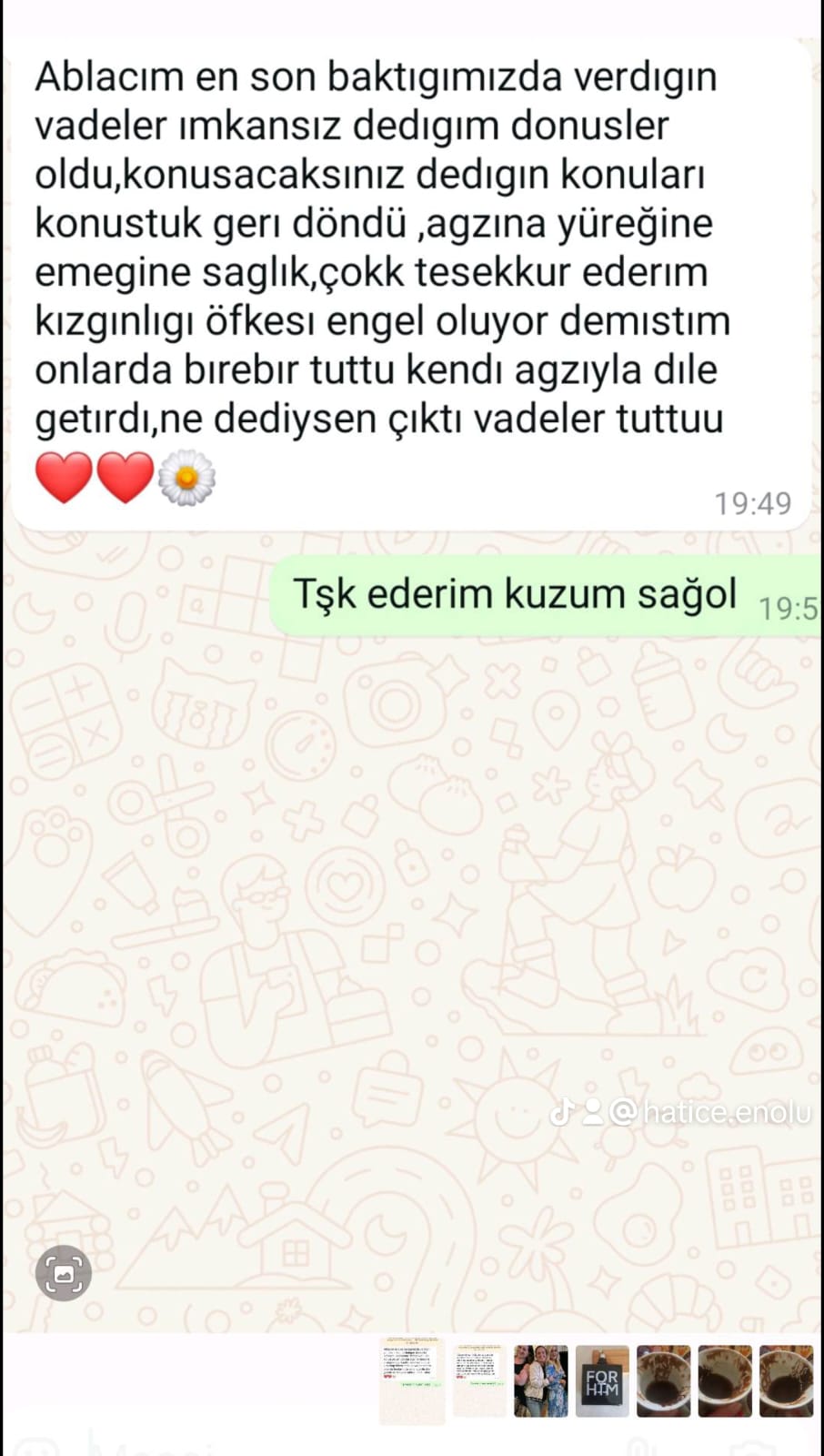Select the currently enlarged chat screenshot thumbnail
This screenshot has height=1456, width=824.
412,1380
